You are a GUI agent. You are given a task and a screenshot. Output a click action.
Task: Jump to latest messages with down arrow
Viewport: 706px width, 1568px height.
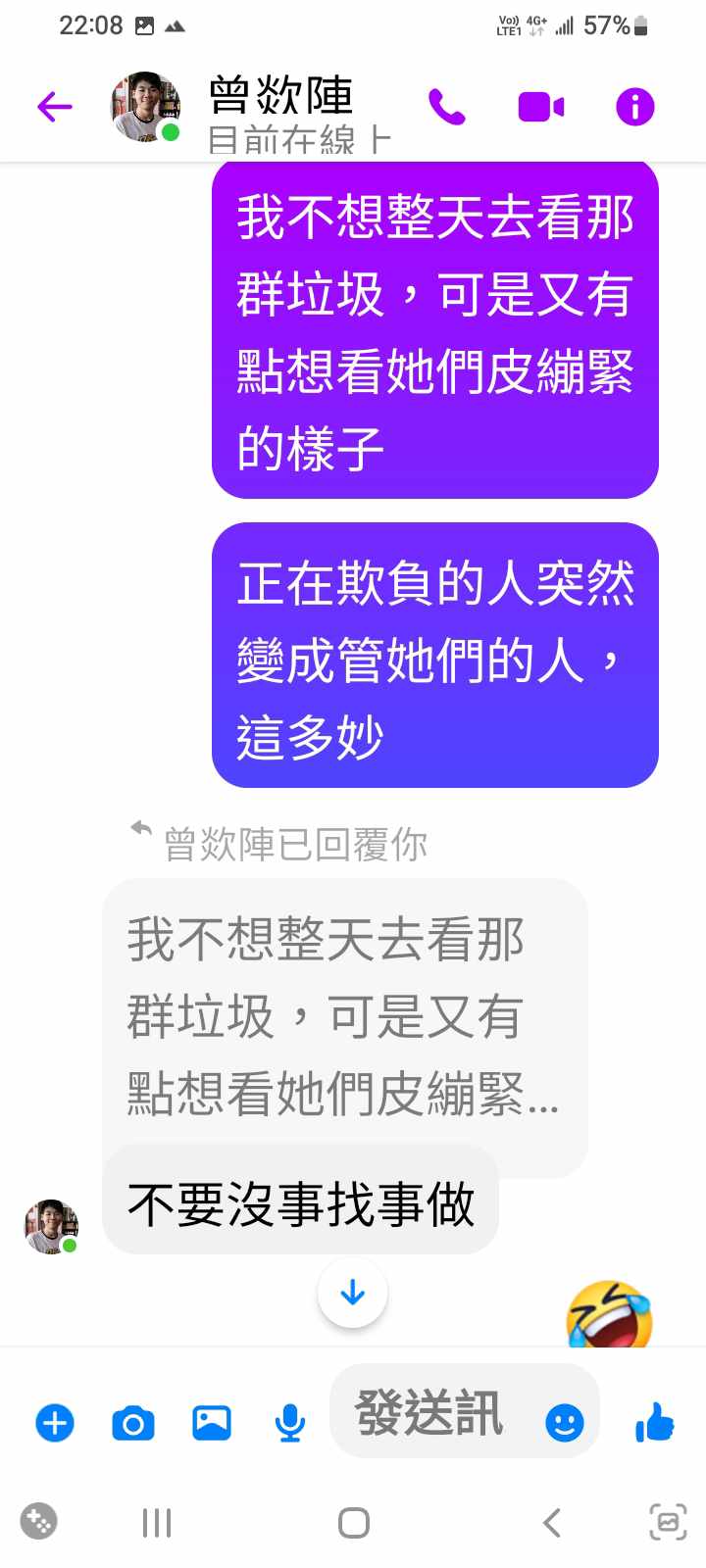pos(352,1294)
